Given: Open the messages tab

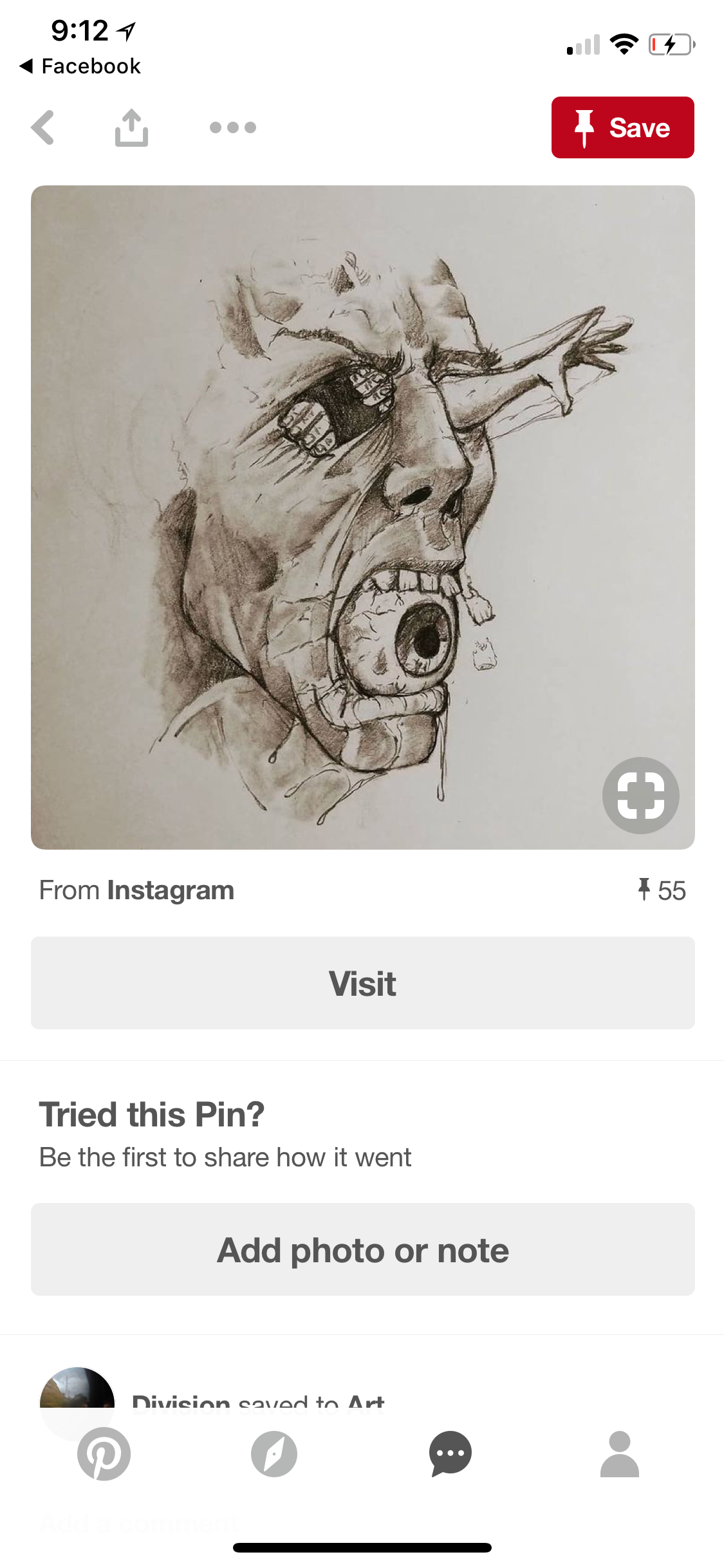Looking at the screenshot, I should click(450, 1454).
